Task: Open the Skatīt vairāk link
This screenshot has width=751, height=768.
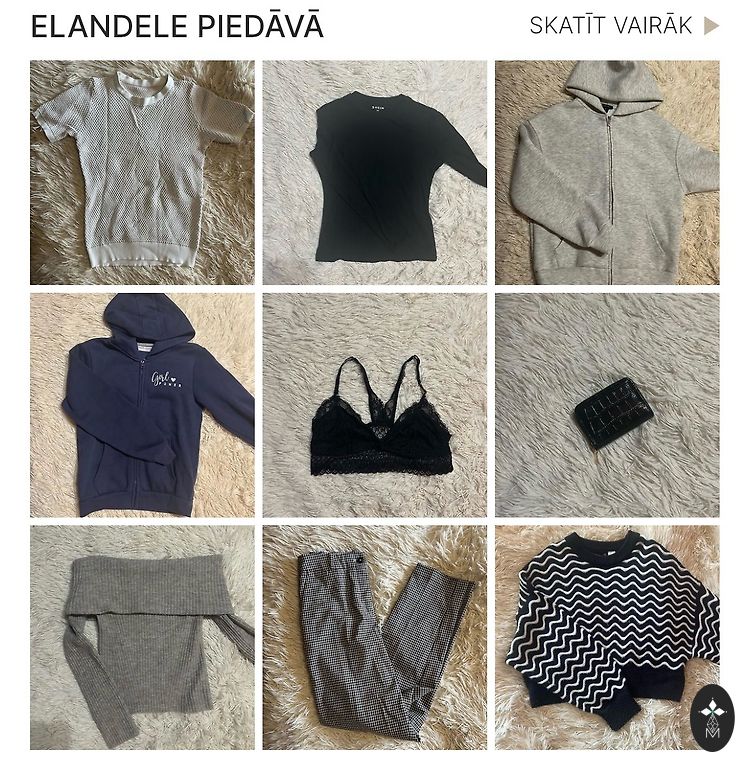Action: (x=623, y=26)
